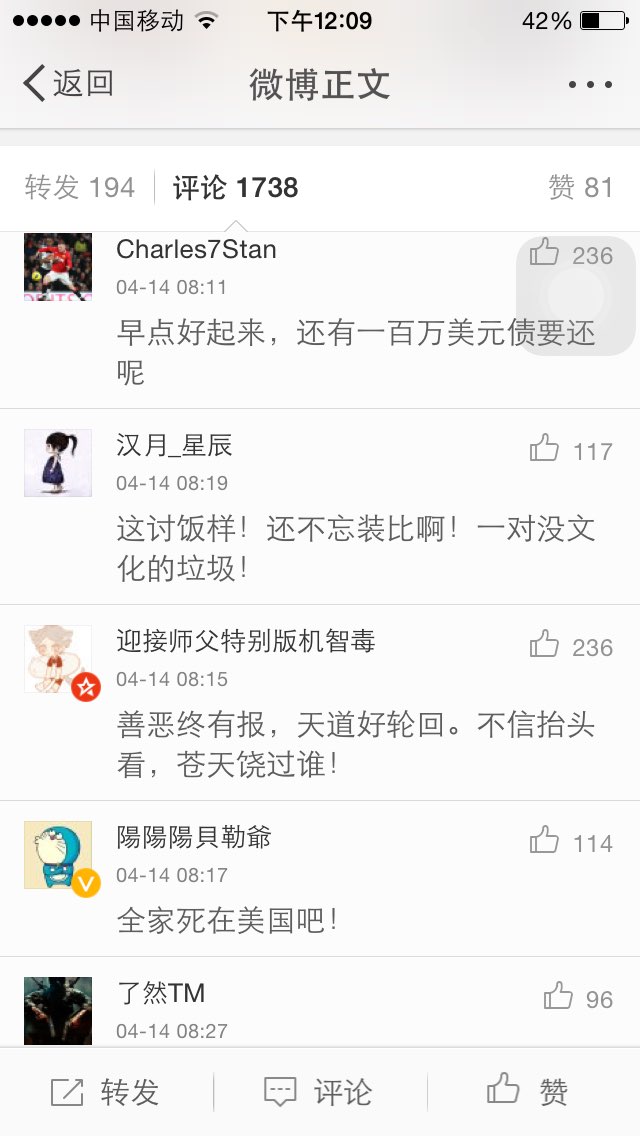Viewport: 640px width, 1136px height.
Task: Write a comment via bottom 评论 button
Action: point(317,1092)
